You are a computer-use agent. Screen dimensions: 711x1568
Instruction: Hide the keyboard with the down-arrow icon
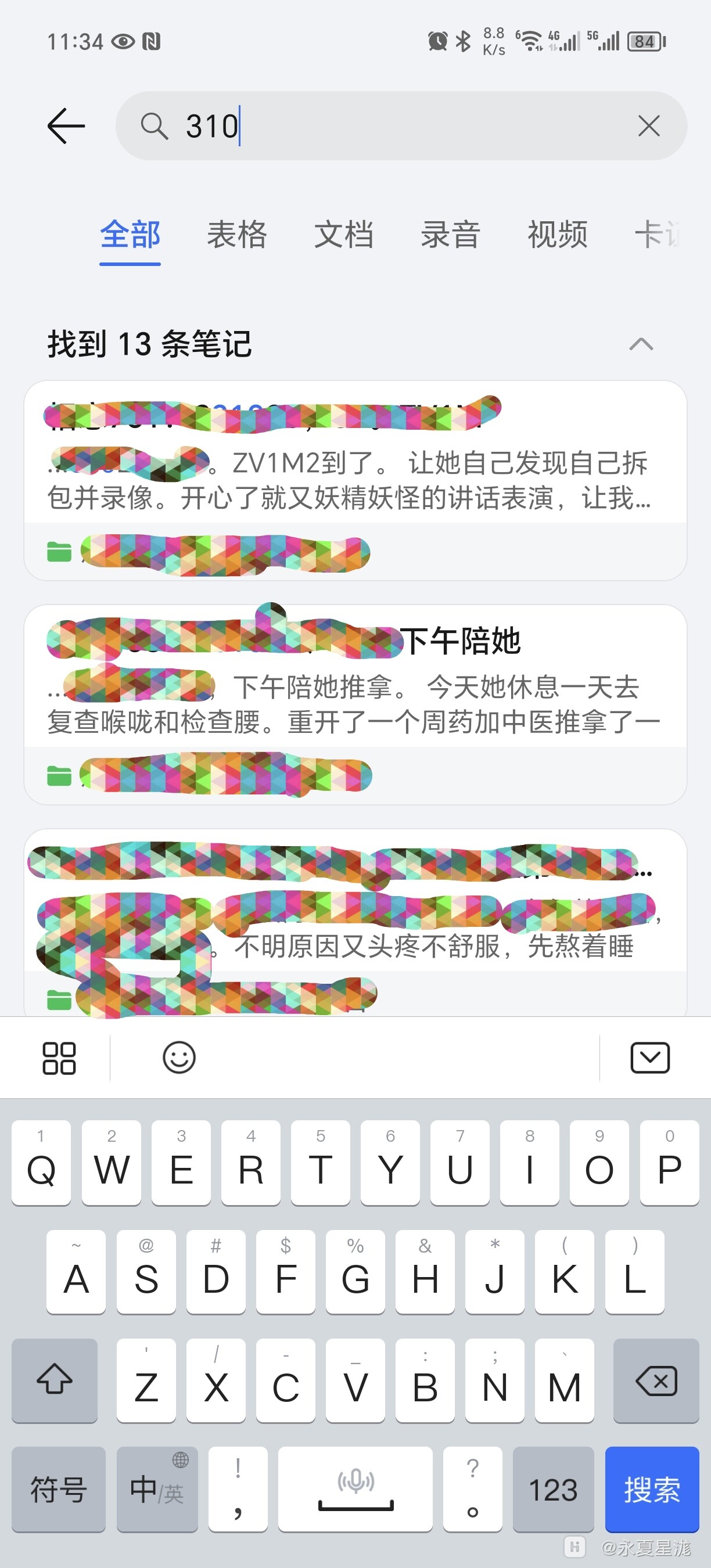[x=649, y=1058]
